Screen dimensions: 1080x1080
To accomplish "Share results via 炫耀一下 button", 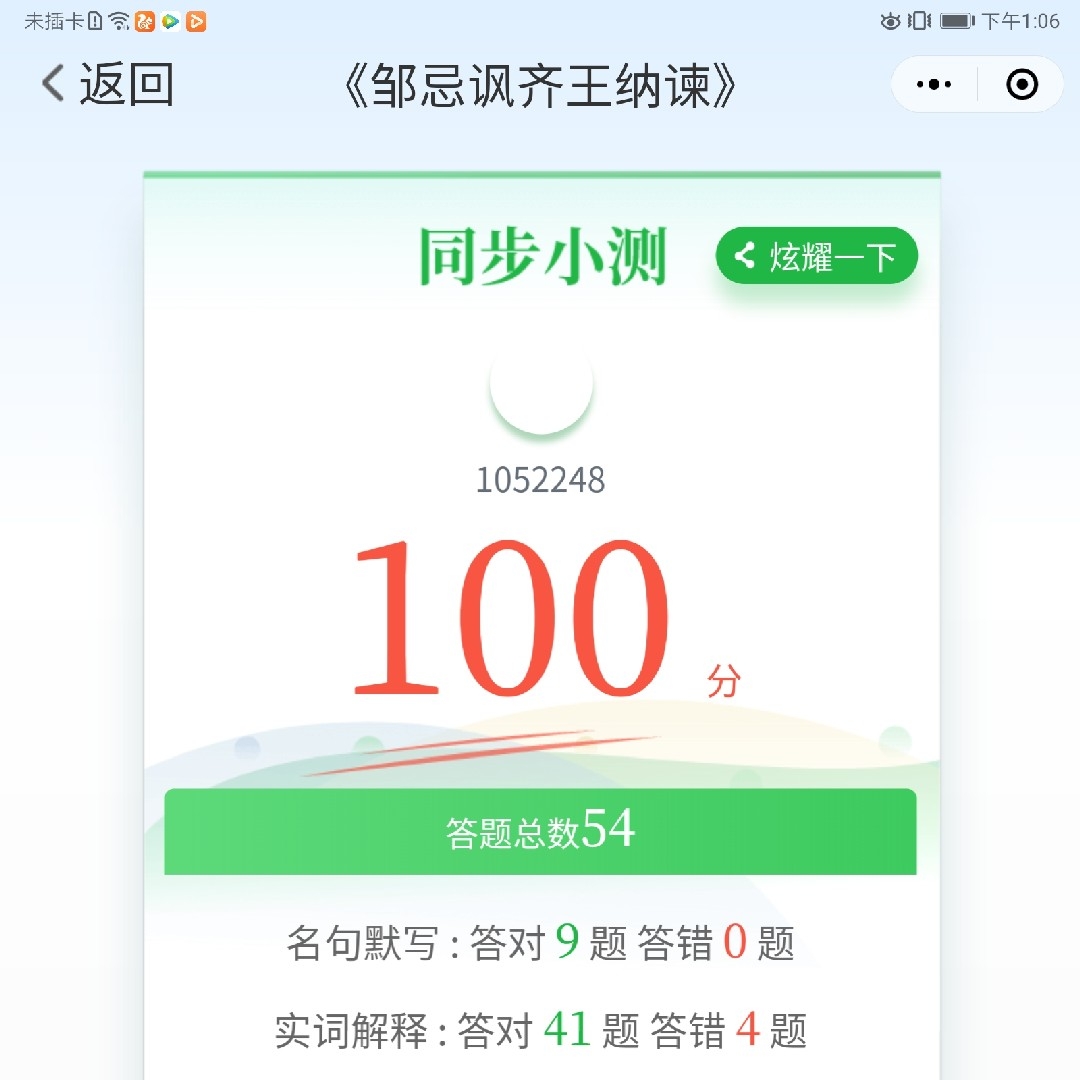I will coord(816,257).
